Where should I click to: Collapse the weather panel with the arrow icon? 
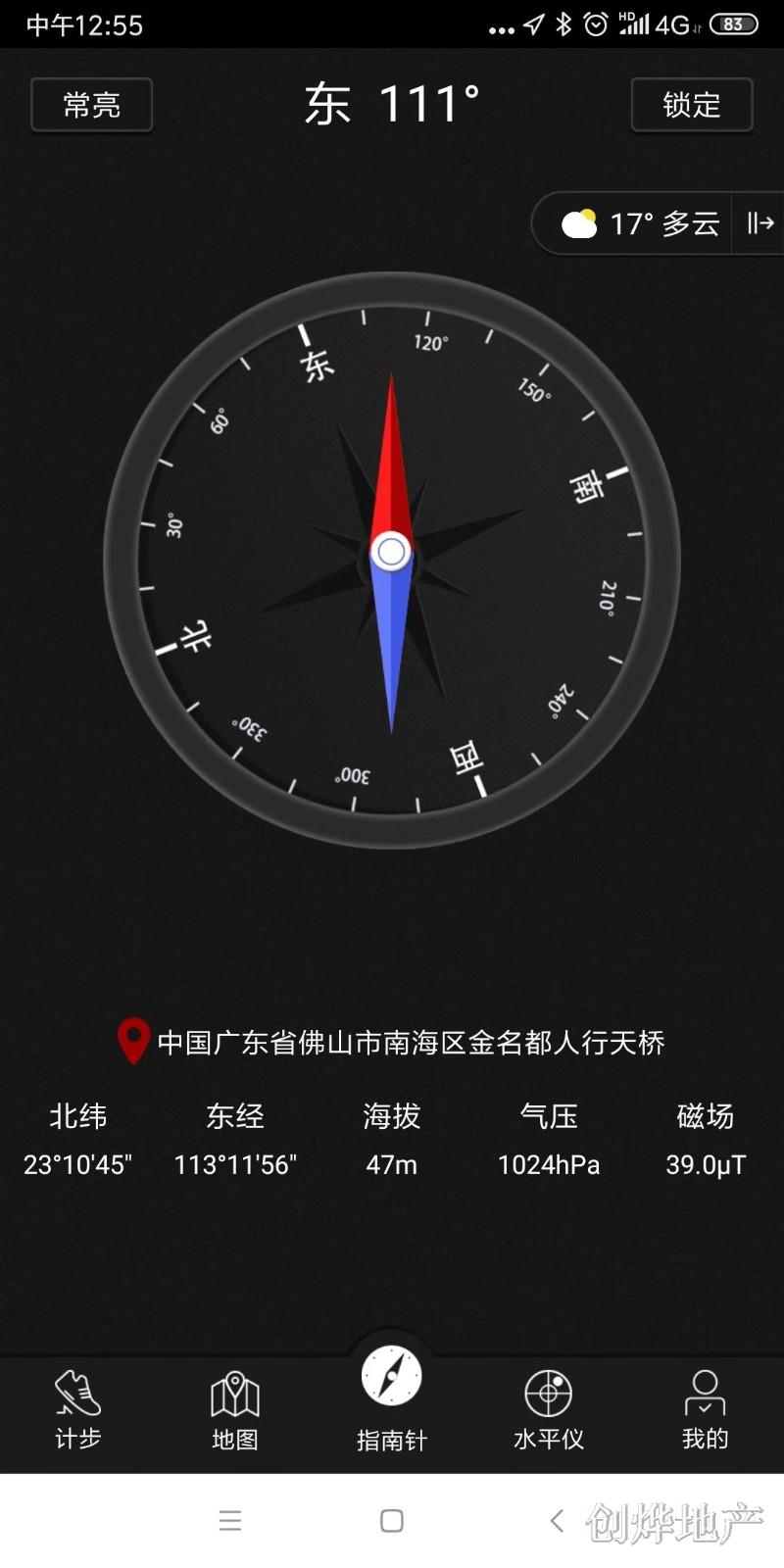(759, 223)
